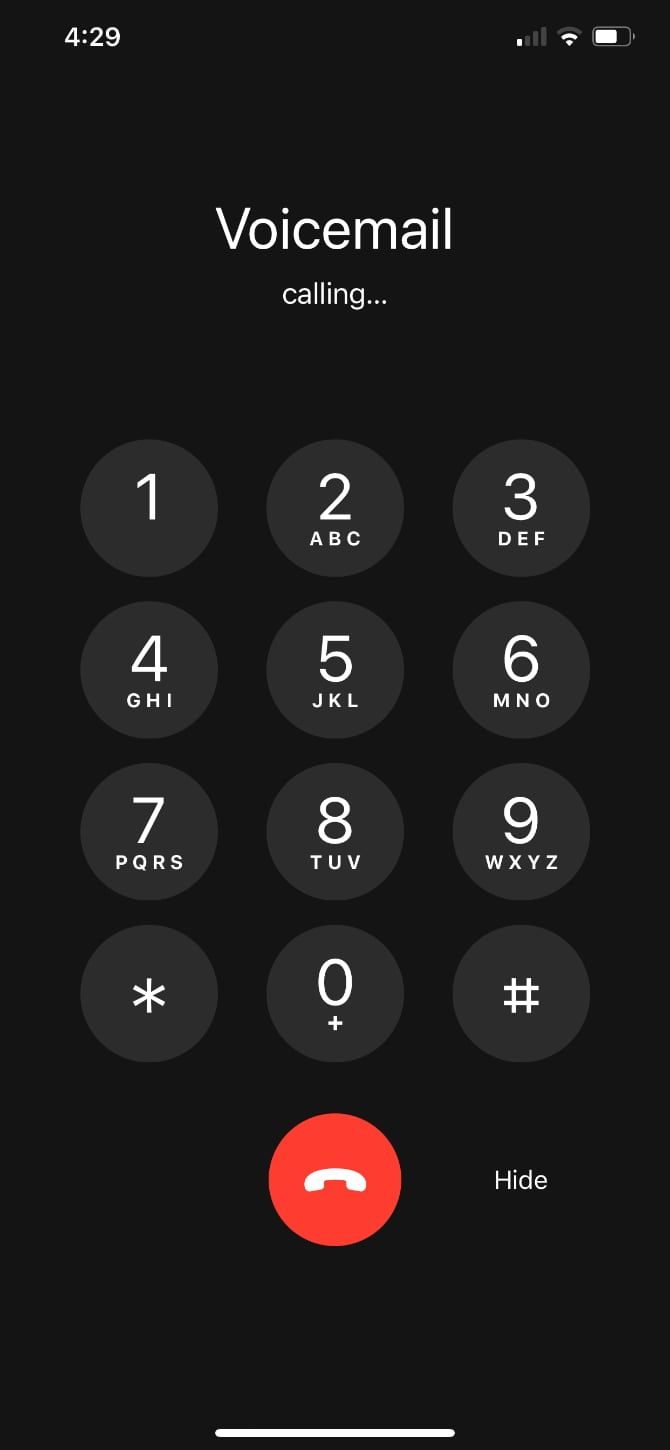End the voicemail call

pos(335,1180)
